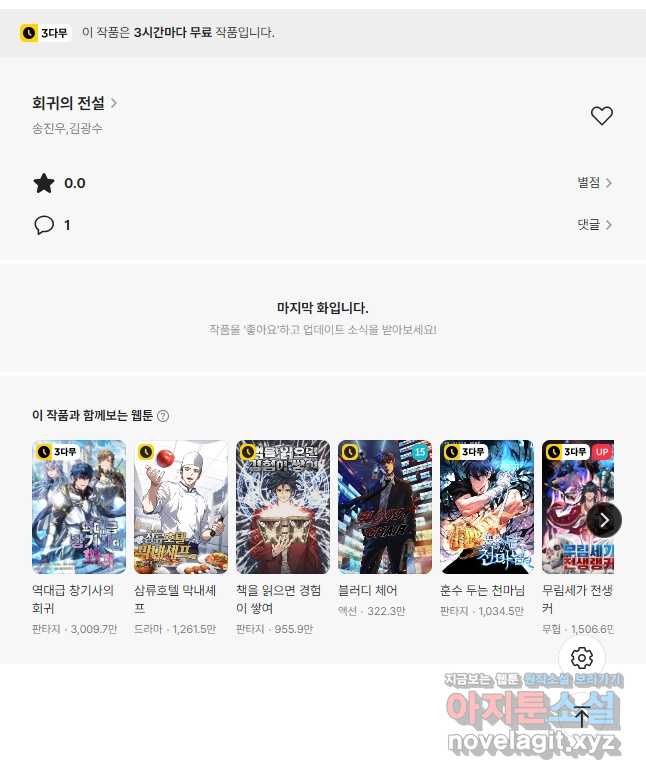Open the viewer settings gear
This screenshot has width=646, height=780.
click(x=582, y=658)
